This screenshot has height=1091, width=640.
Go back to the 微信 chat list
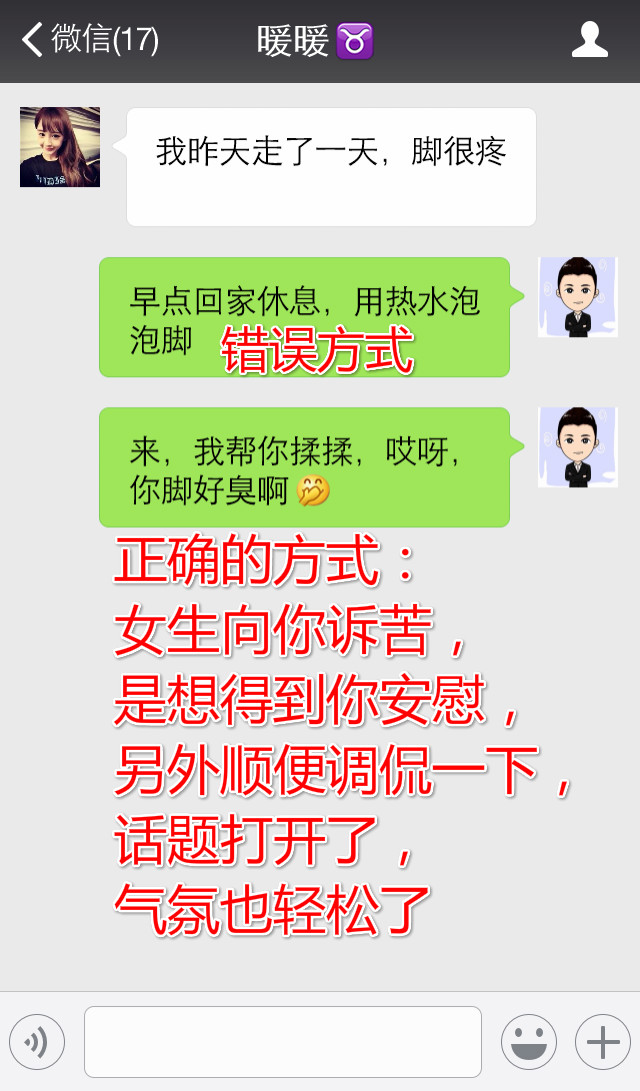click(88, 40)
